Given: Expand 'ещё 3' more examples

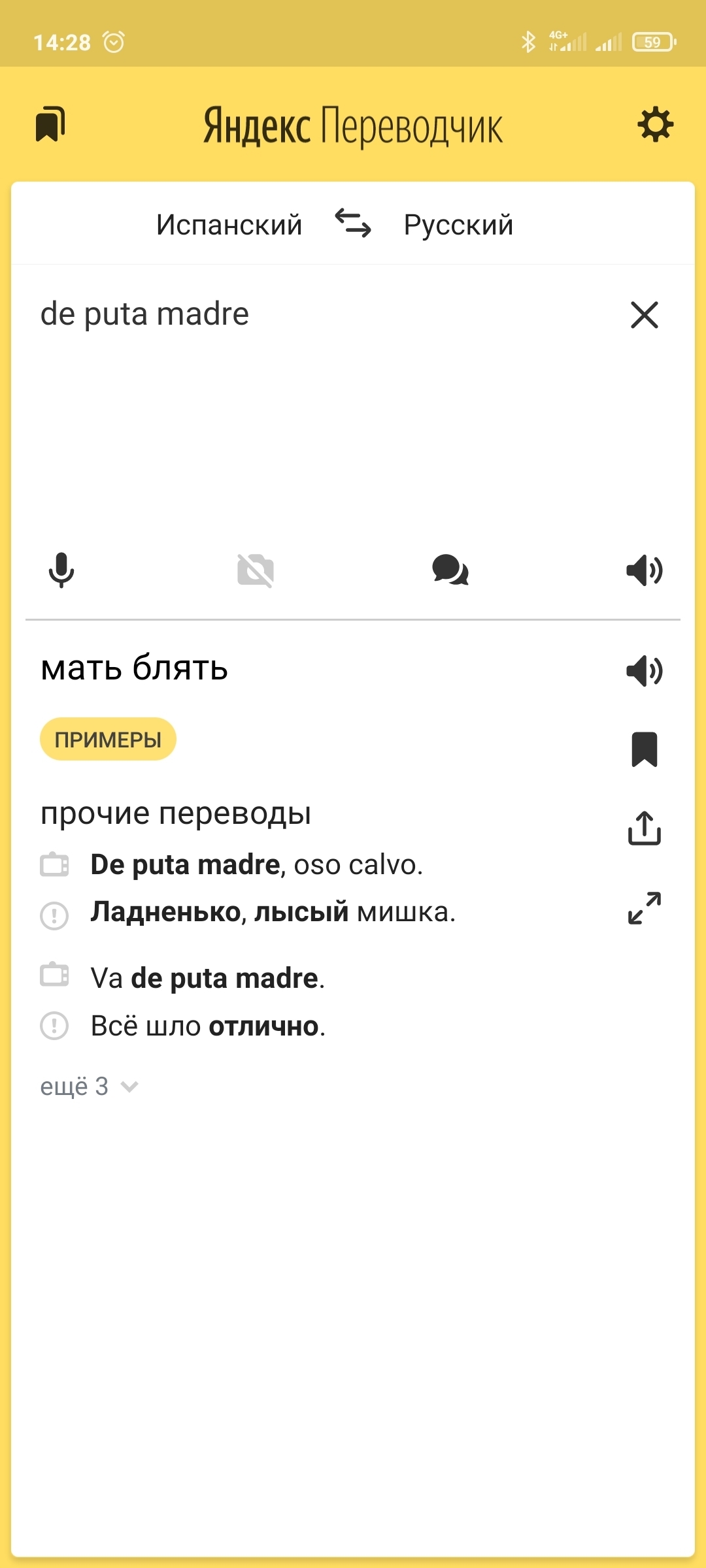Looking at the screenshot, I should [x=90, y=1086].
